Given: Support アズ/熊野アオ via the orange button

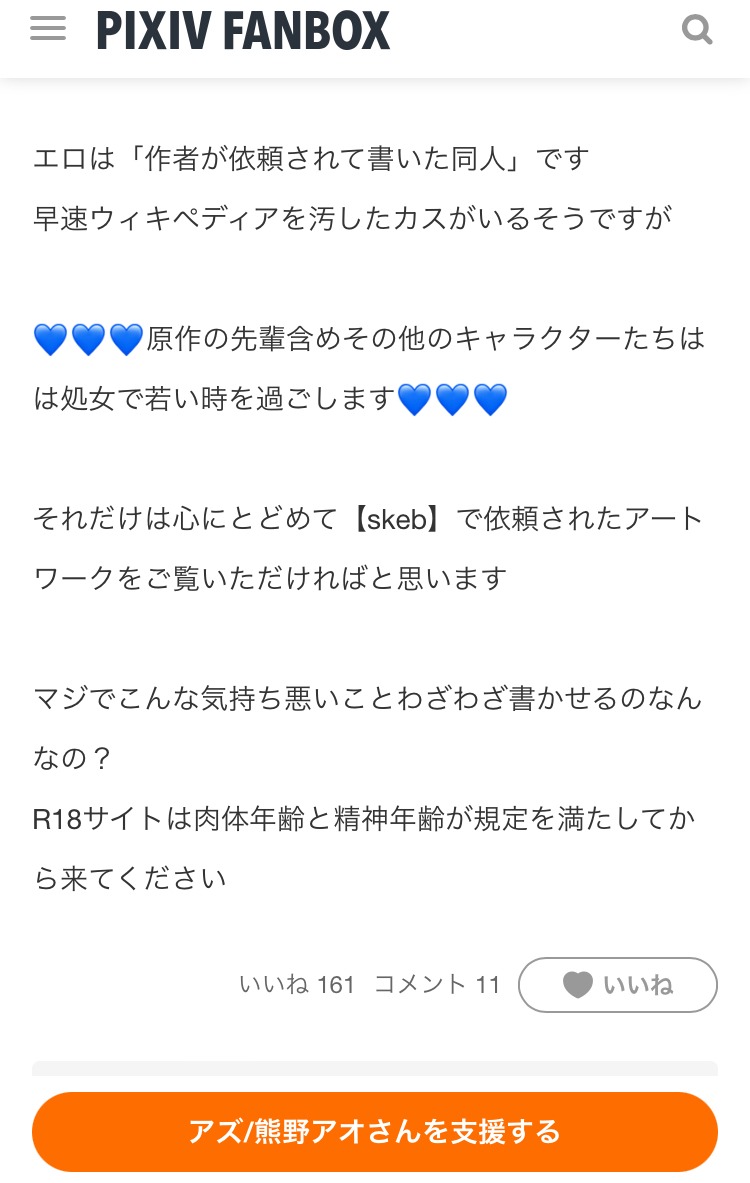Looking at the screenshot, I should point(375,1131).
